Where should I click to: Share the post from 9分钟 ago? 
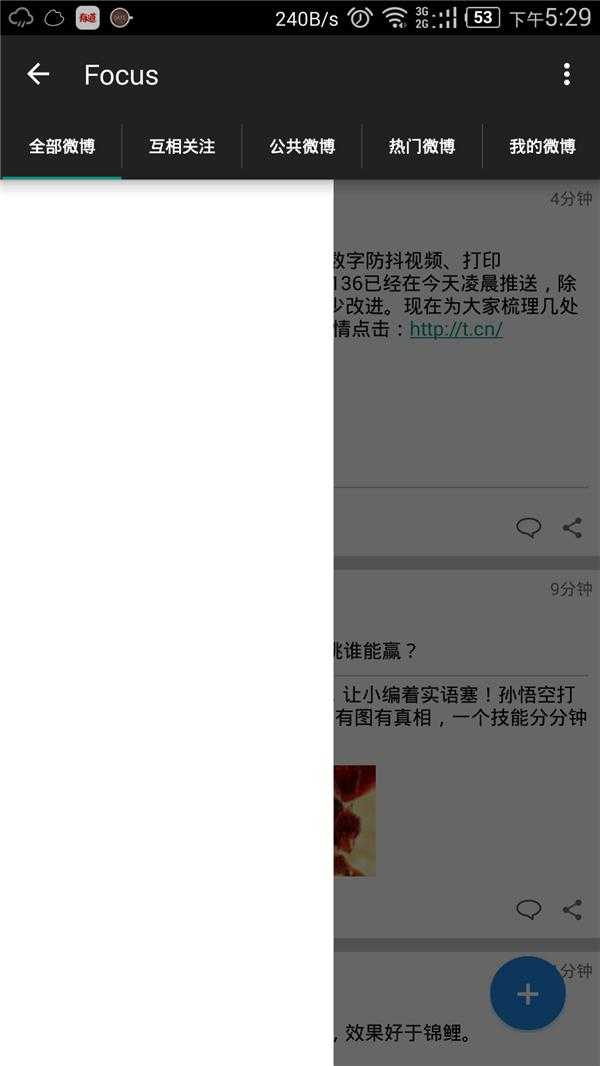pos(572,909)
